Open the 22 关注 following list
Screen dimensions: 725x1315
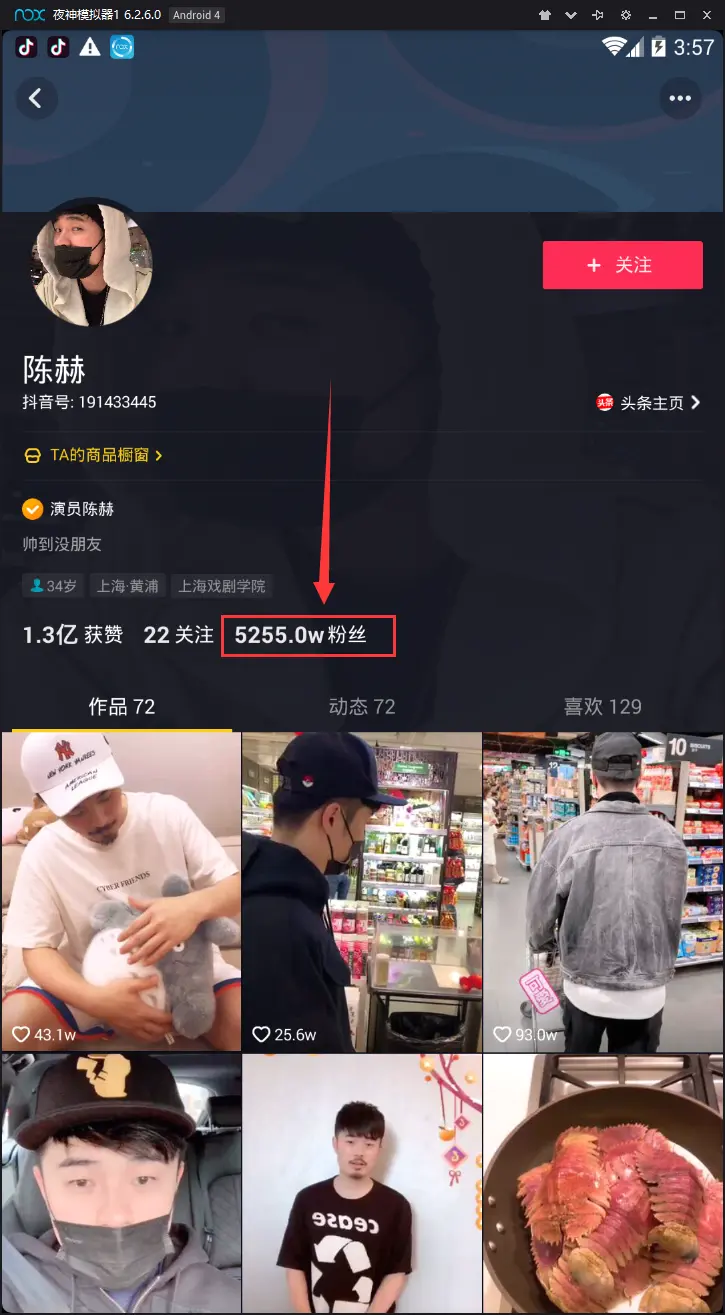[x=178, y=635]
